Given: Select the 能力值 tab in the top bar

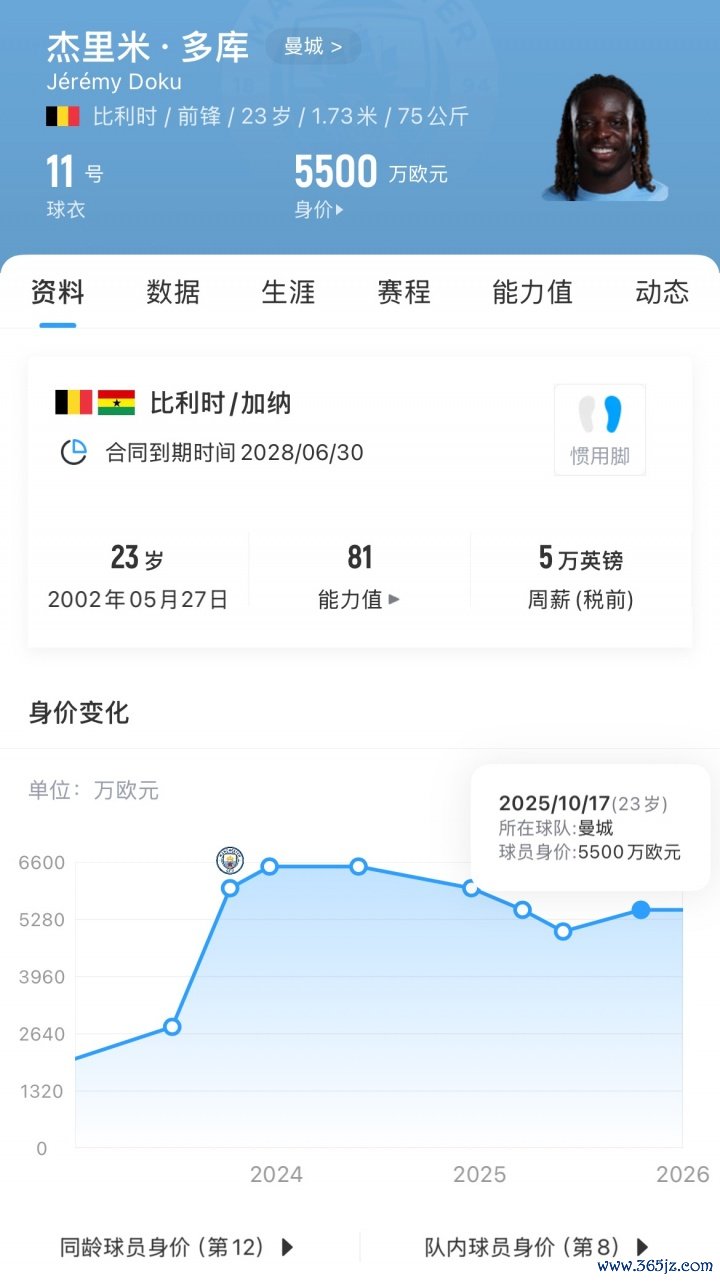Looking at the screenshot, I should tap(532, 292).
